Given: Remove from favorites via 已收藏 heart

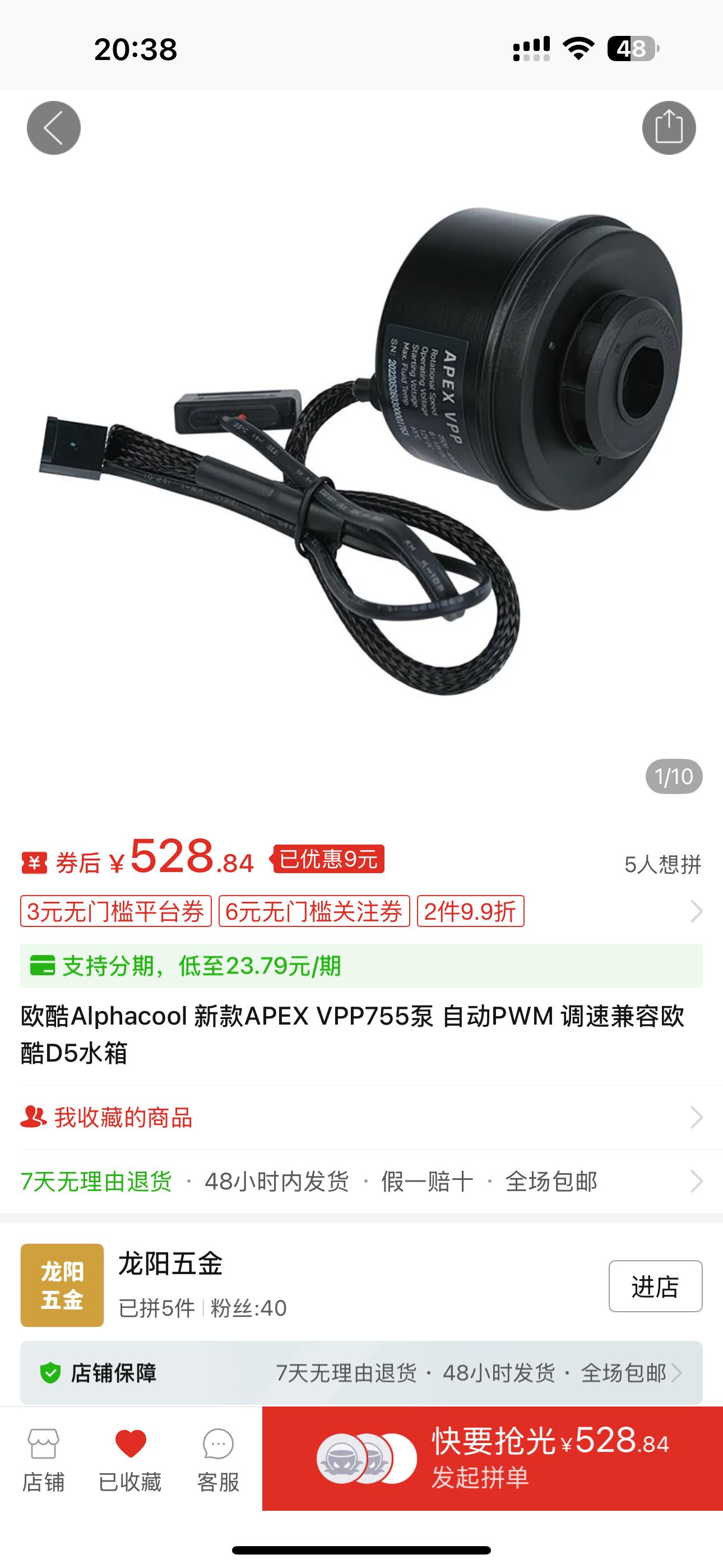Looking at the screenshot, I should click(130, 1460).
